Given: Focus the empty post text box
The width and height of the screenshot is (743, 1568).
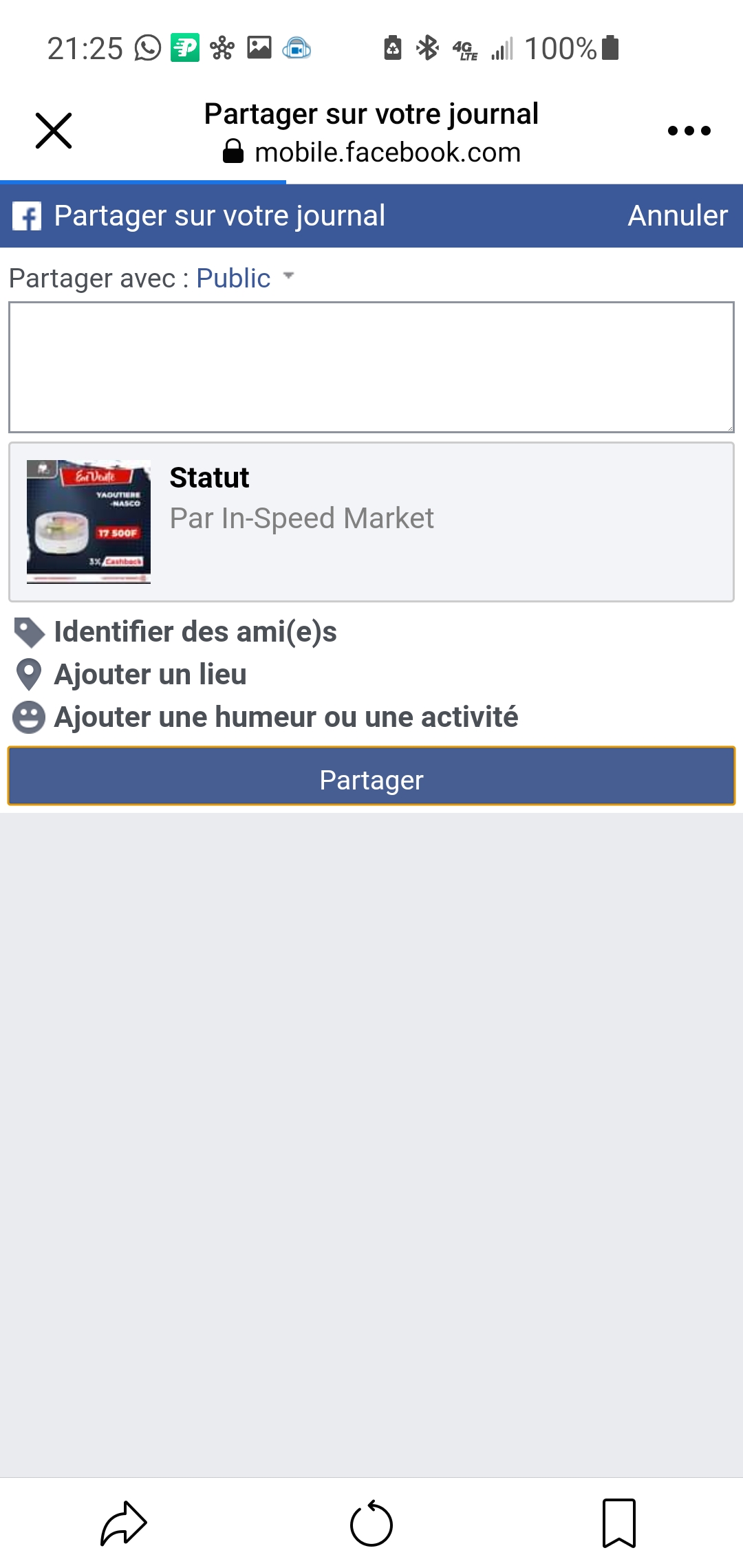Looking at the screenshot, I should click(x=371, y=367).
